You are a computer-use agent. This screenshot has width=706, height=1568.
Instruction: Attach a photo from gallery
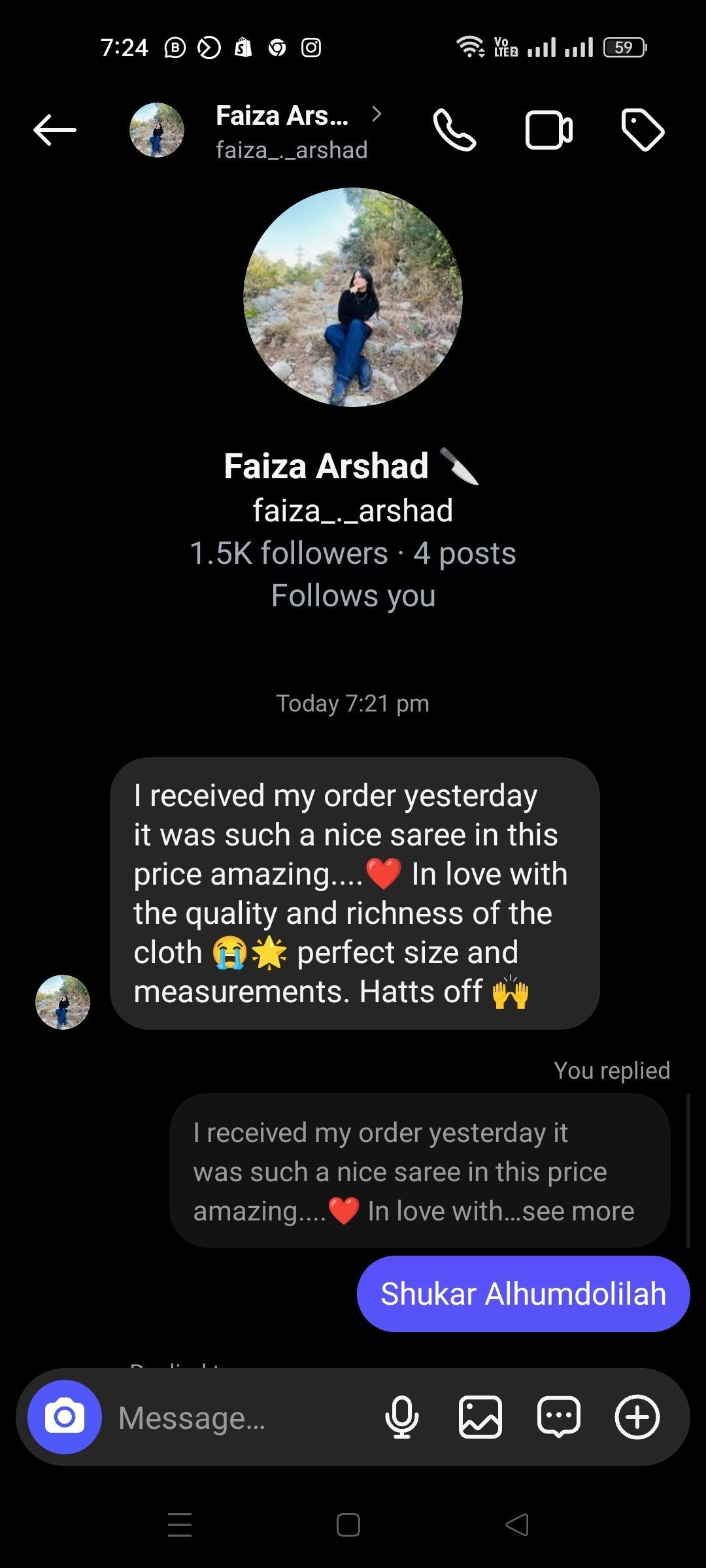(x=480, y=1417)
